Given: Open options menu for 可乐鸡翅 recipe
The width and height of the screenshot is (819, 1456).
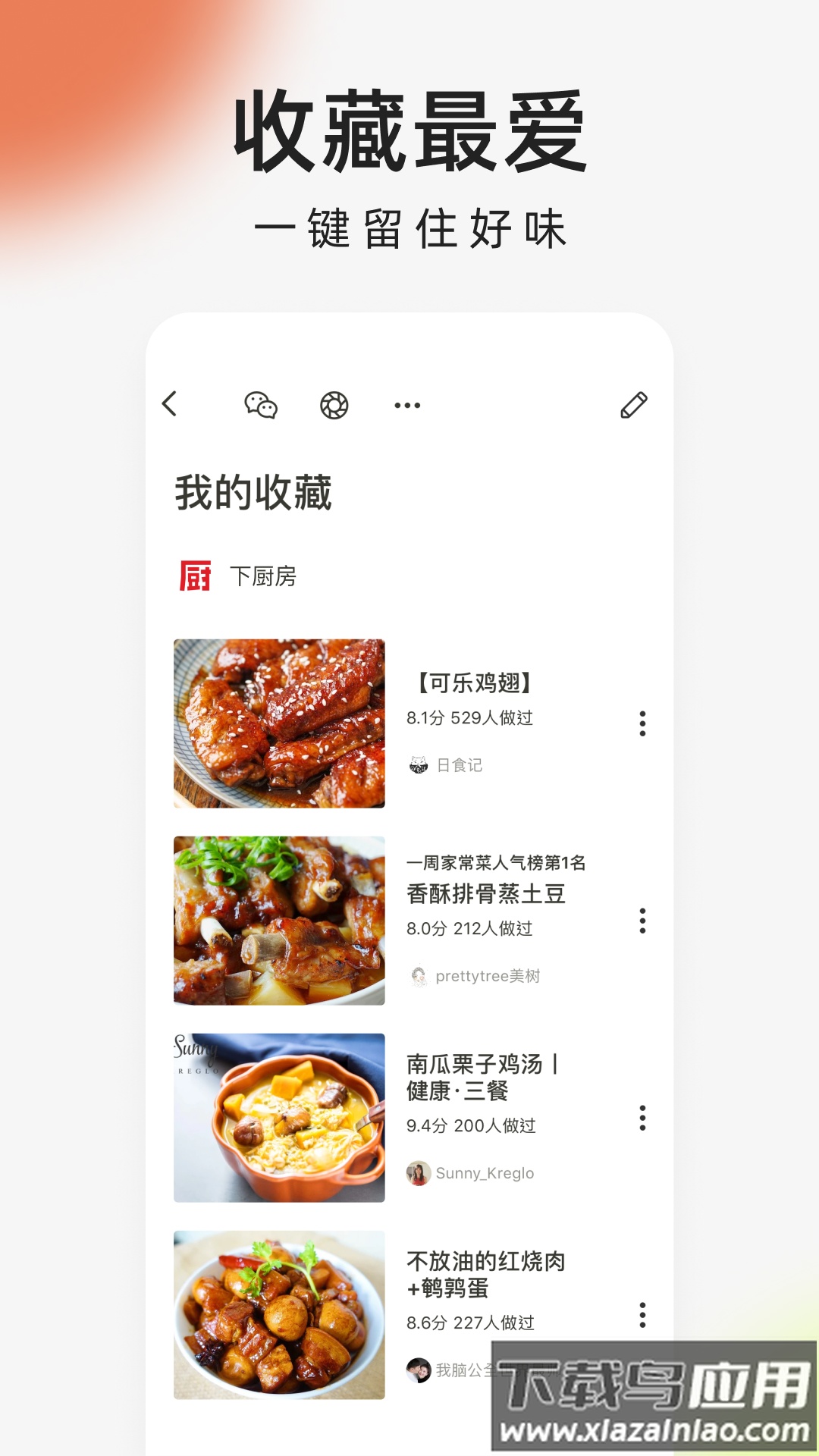Looking at the screenshot, I should point(642,724).
